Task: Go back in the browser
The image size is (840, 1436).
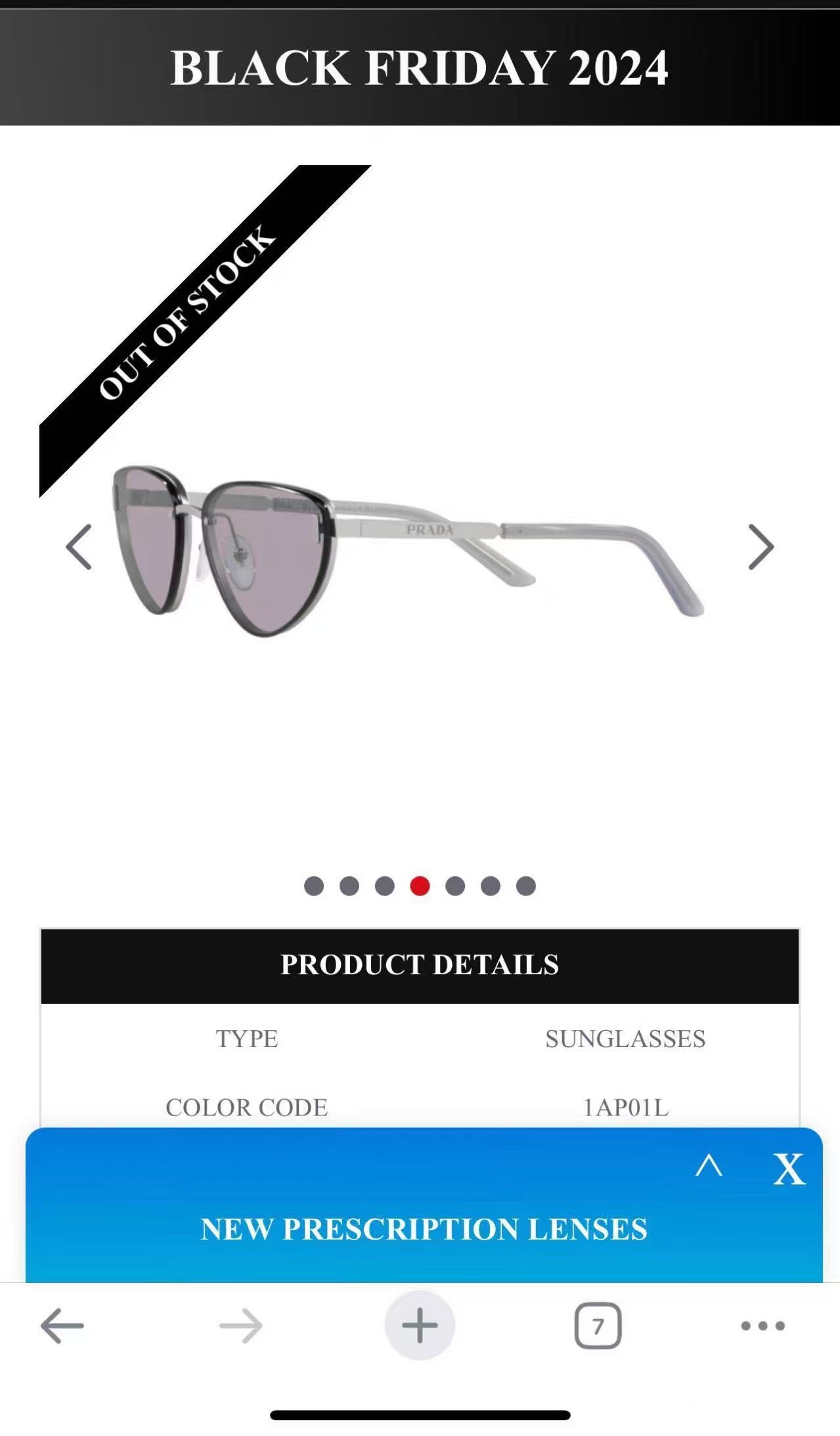Action: coord(62,1326)
